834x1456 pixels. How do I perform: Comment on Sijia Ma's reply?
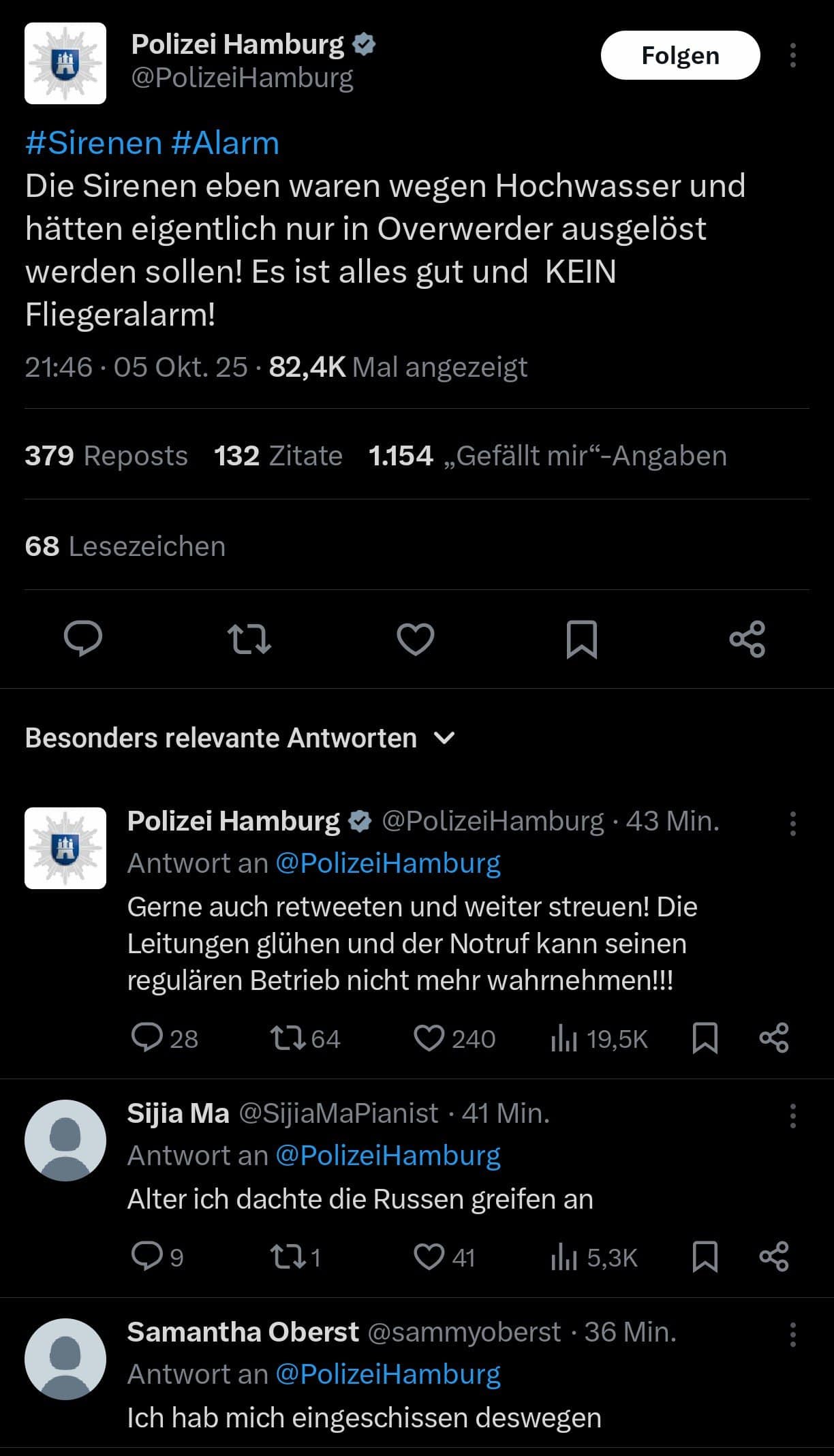click(146, 1257)
